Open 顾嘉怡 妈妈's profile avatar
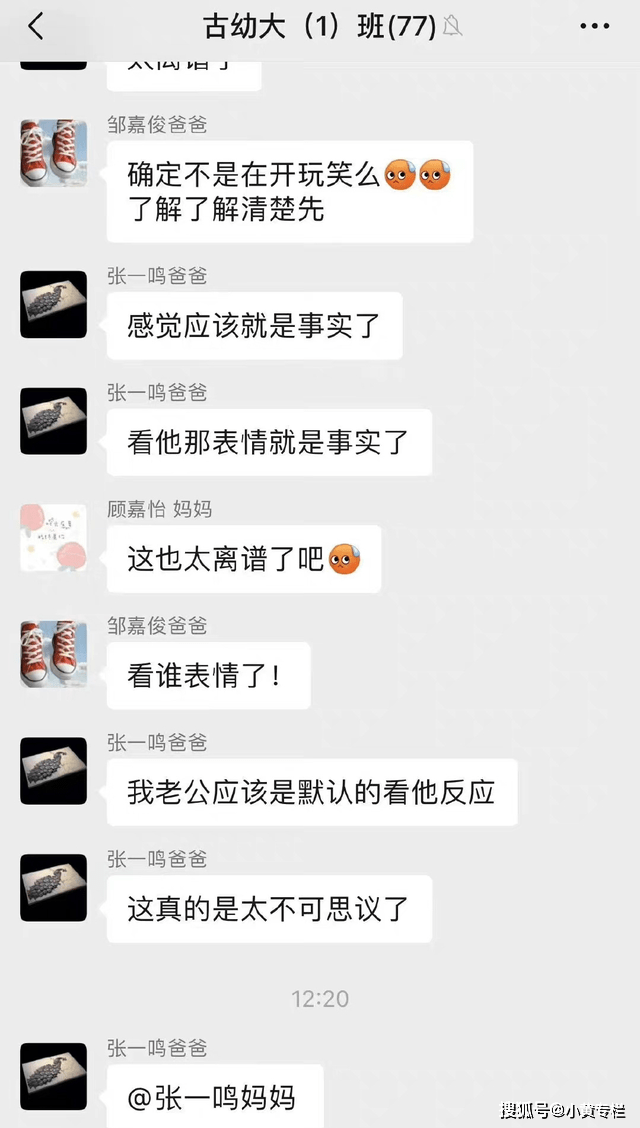 53,537
